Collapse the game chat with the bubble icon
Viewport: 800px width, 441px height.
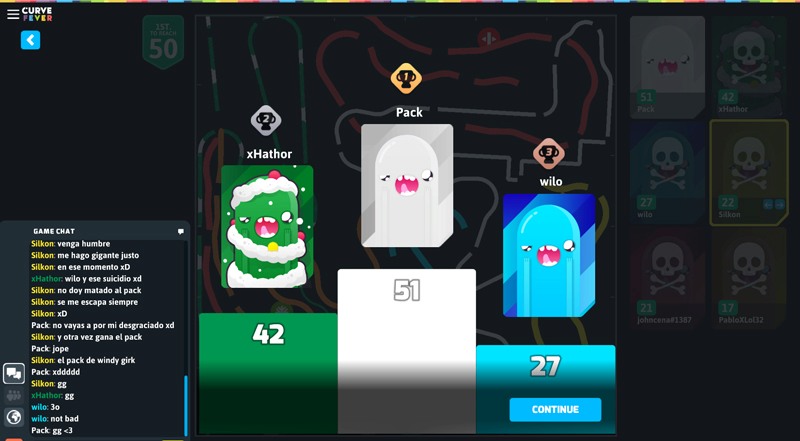coord(181,231)
